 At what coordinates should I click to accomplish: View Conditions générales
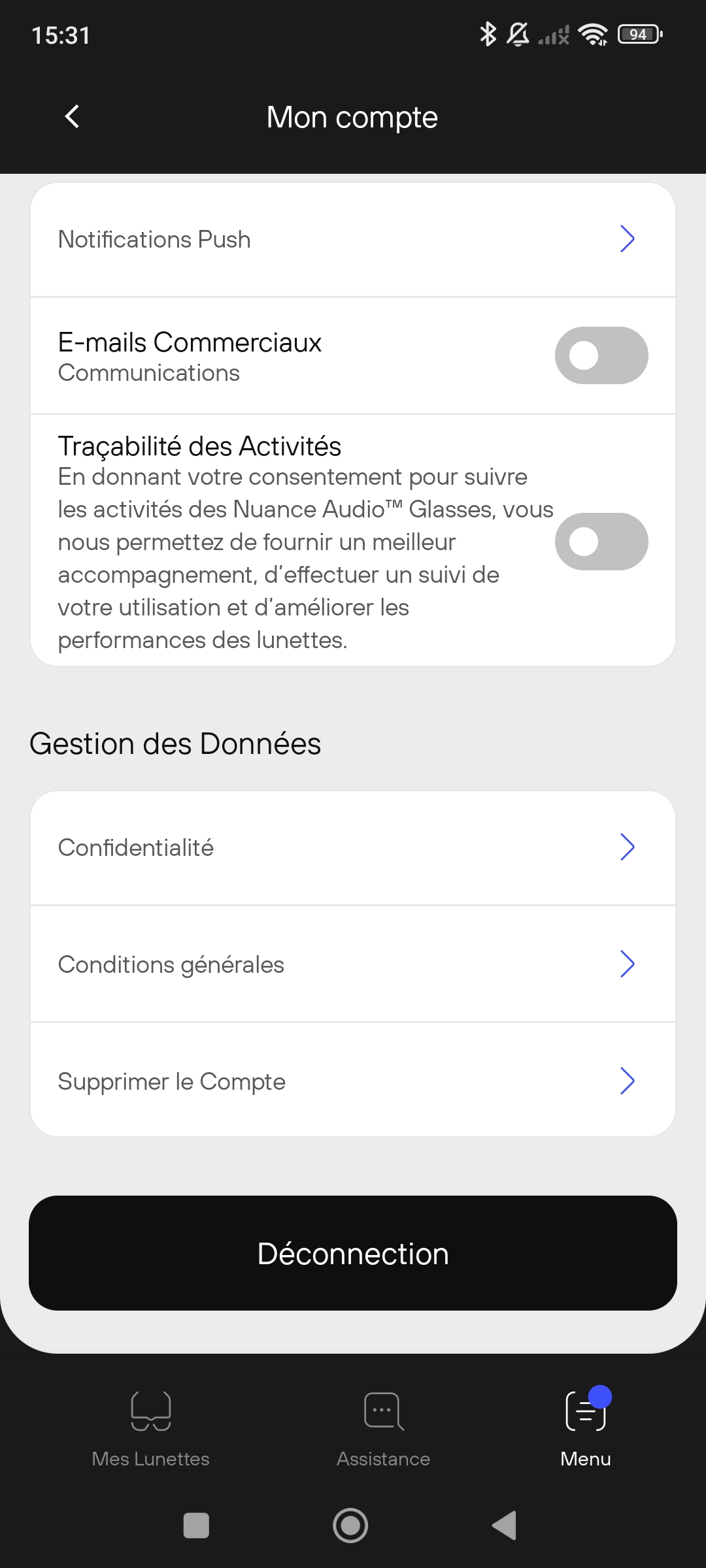(x=353, y=964)
